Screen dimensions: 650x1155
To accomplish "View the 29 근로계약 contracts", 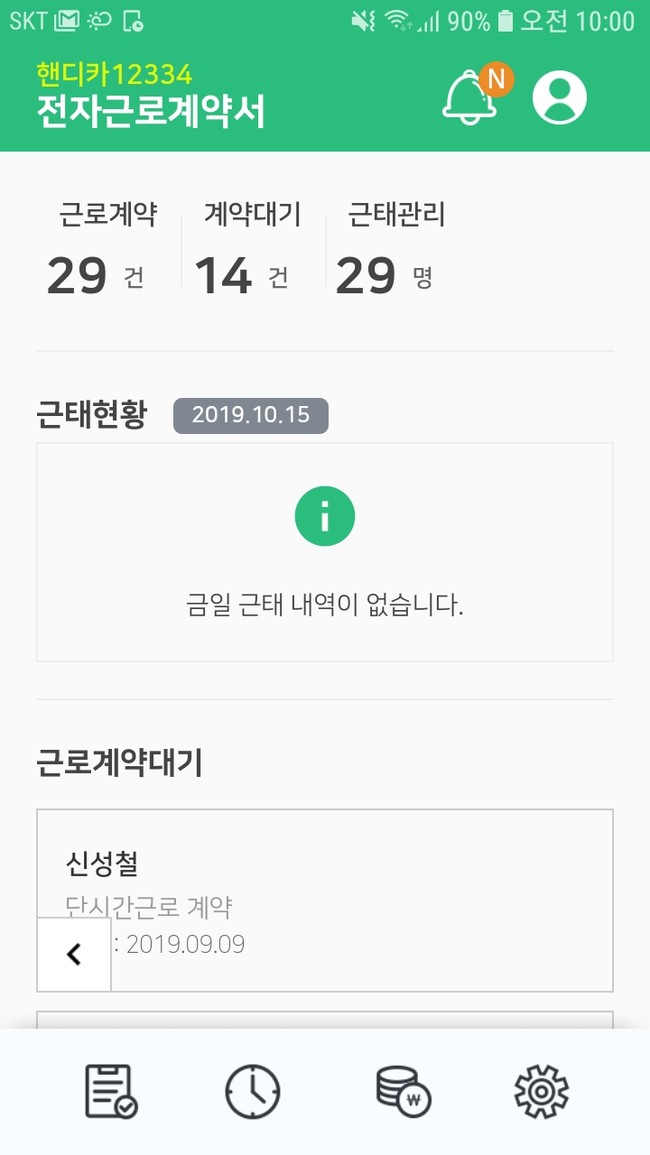I will click(x=108, y=250).
